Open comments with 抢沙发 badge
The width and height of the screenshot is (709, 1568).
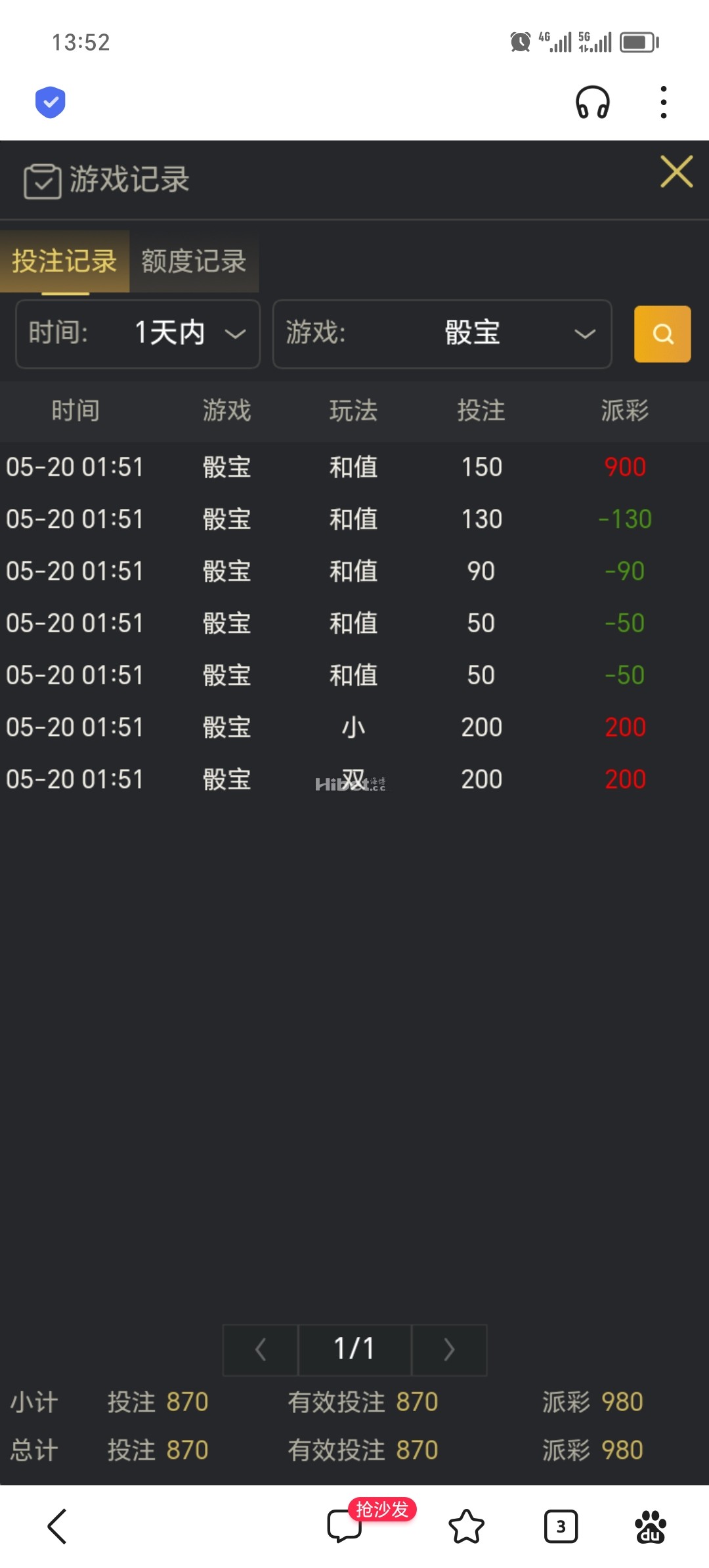[345, 1525]
